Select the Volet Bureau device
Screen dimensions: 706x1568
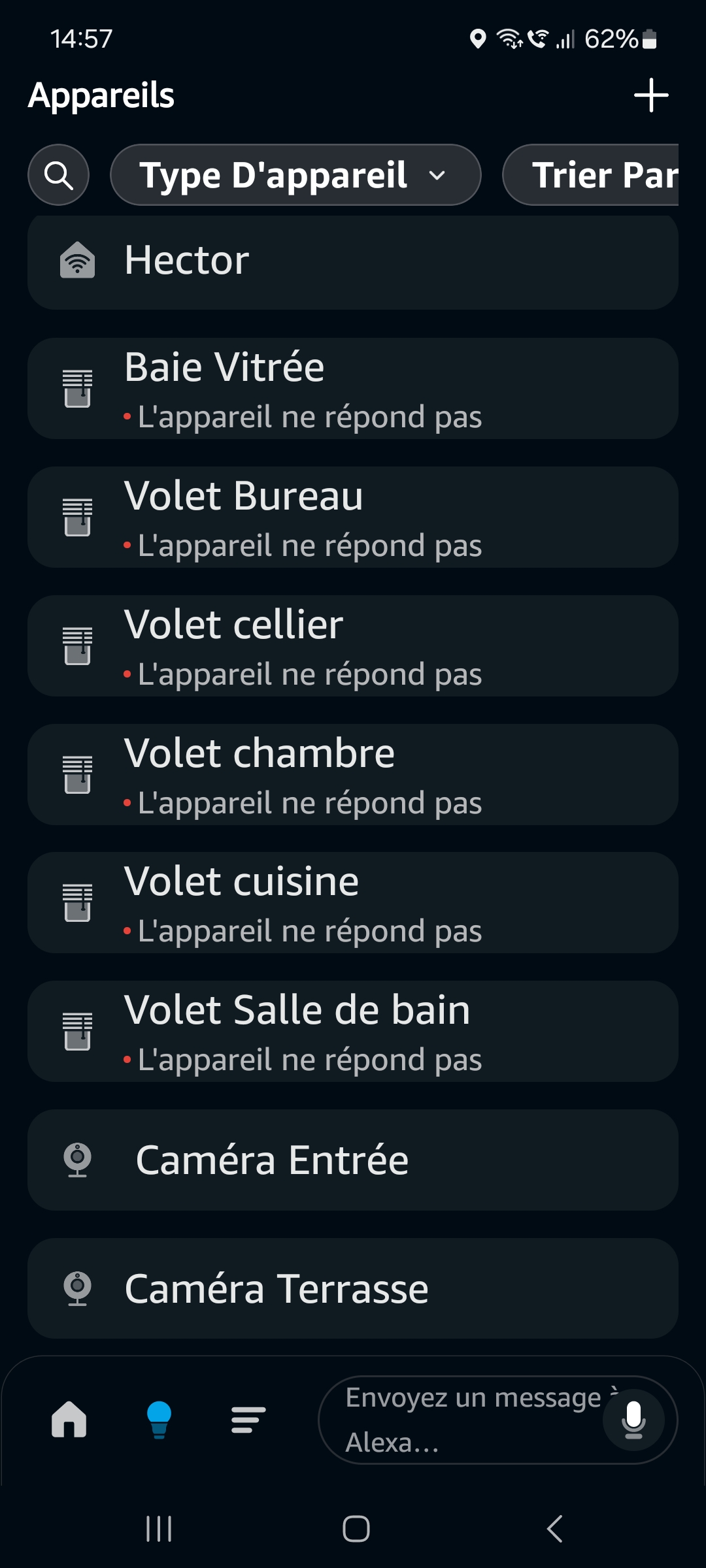point(353,517)
